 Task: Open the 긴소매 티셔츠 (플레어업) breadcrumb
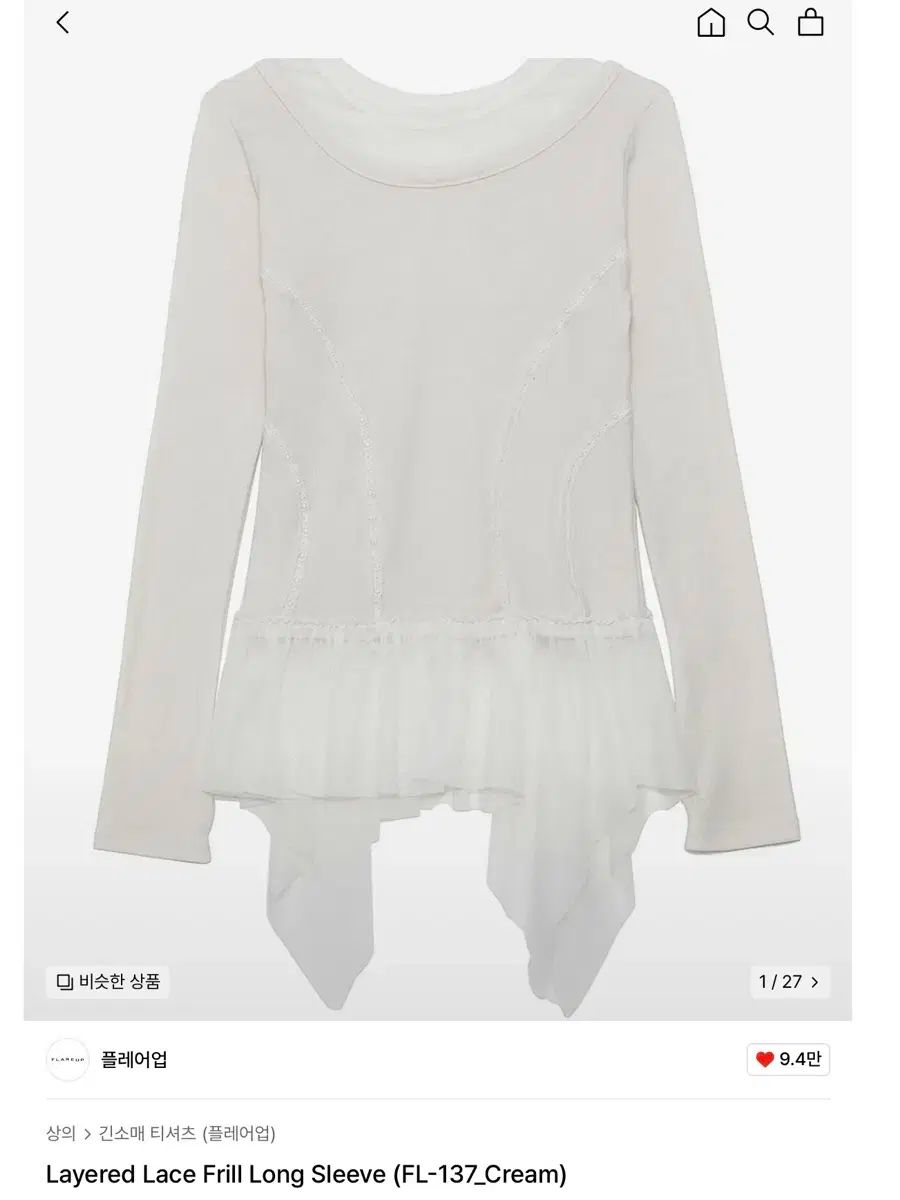(187, 1133)
